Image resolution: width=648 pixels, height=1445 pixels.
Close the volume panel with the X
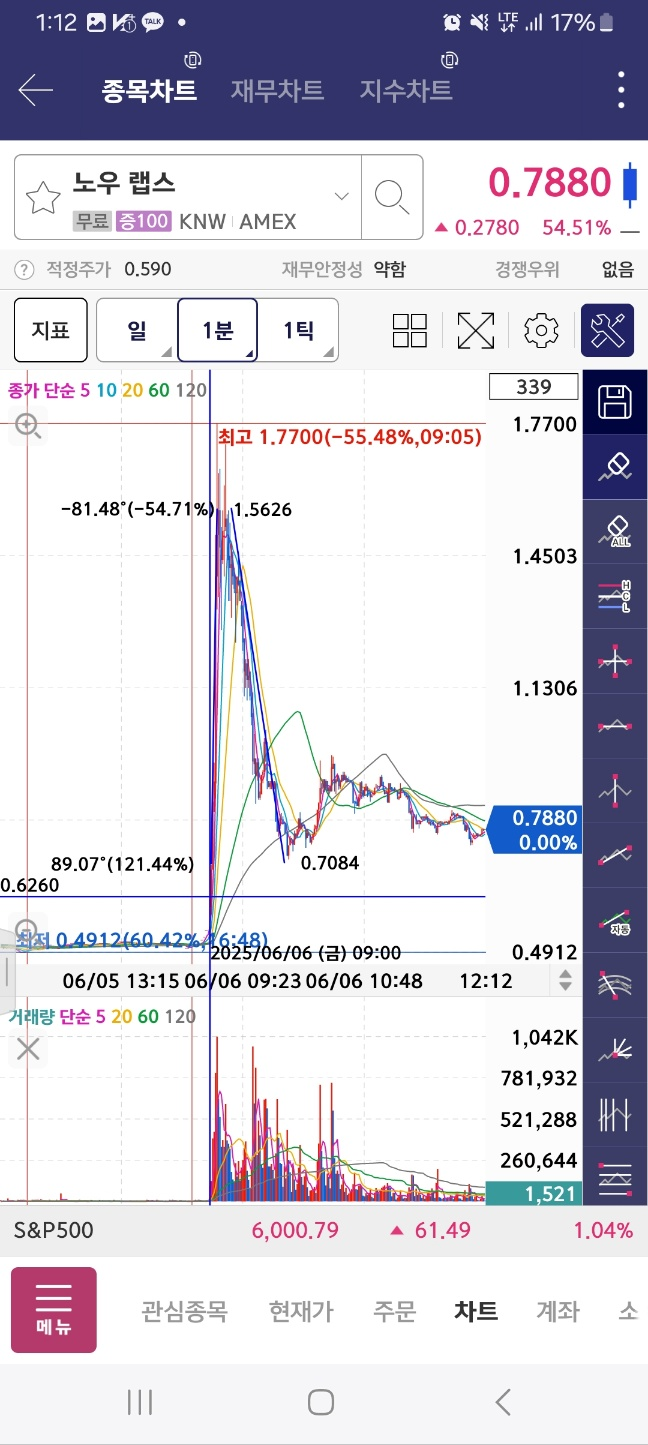28,1049
